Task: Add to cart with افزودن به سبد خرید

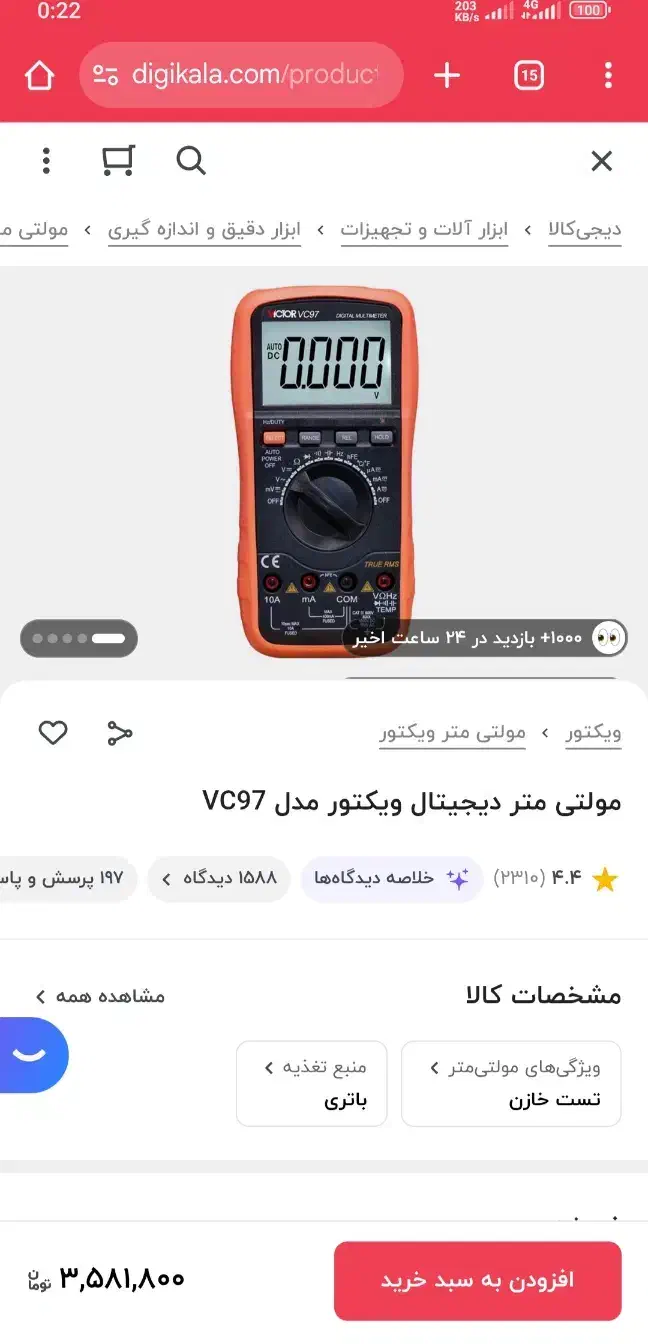Action: pyautogui.click(x=478, y=1281)
